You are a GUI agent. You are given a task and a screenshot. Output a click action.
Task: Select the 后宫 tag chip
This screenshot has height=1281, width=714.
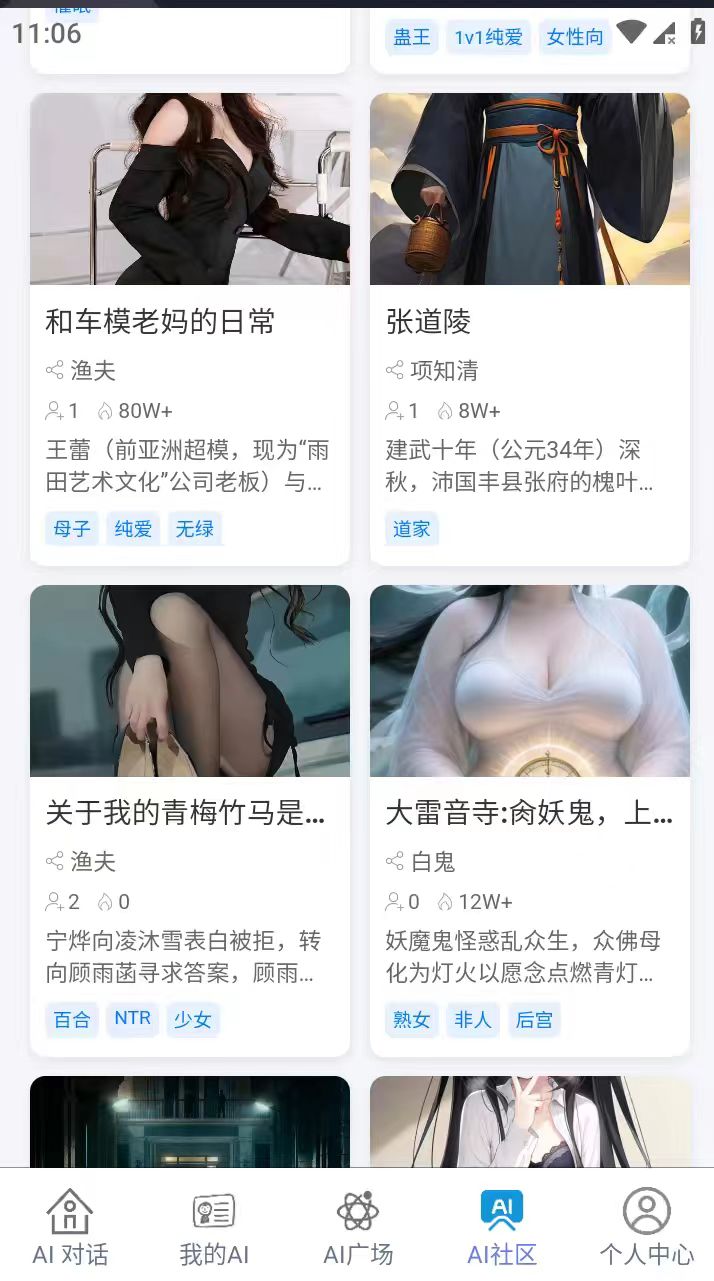coord(533,1020)
